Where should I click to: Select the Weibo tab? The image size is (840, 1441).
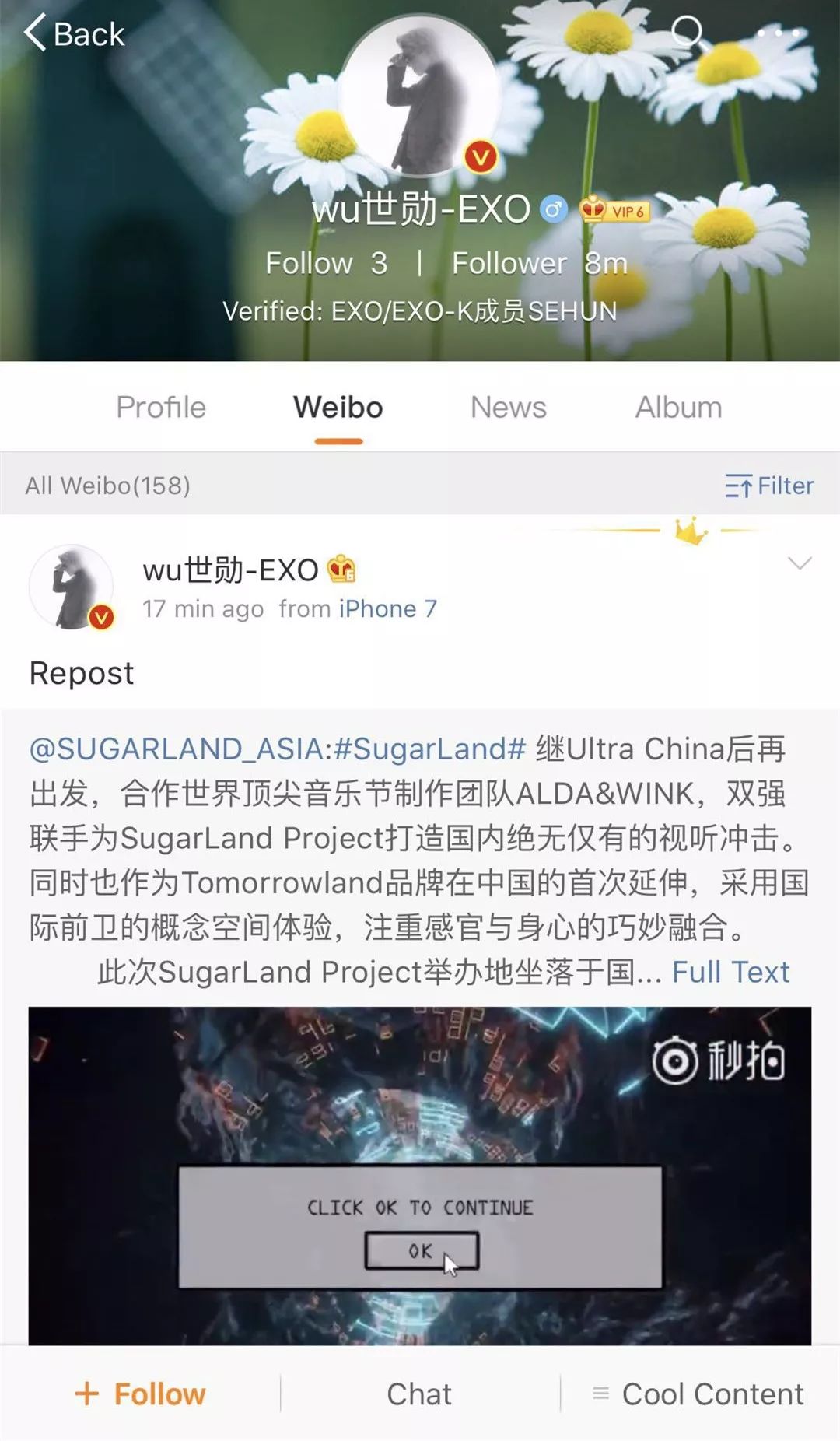pyautogui.click(x=338, y=407)
